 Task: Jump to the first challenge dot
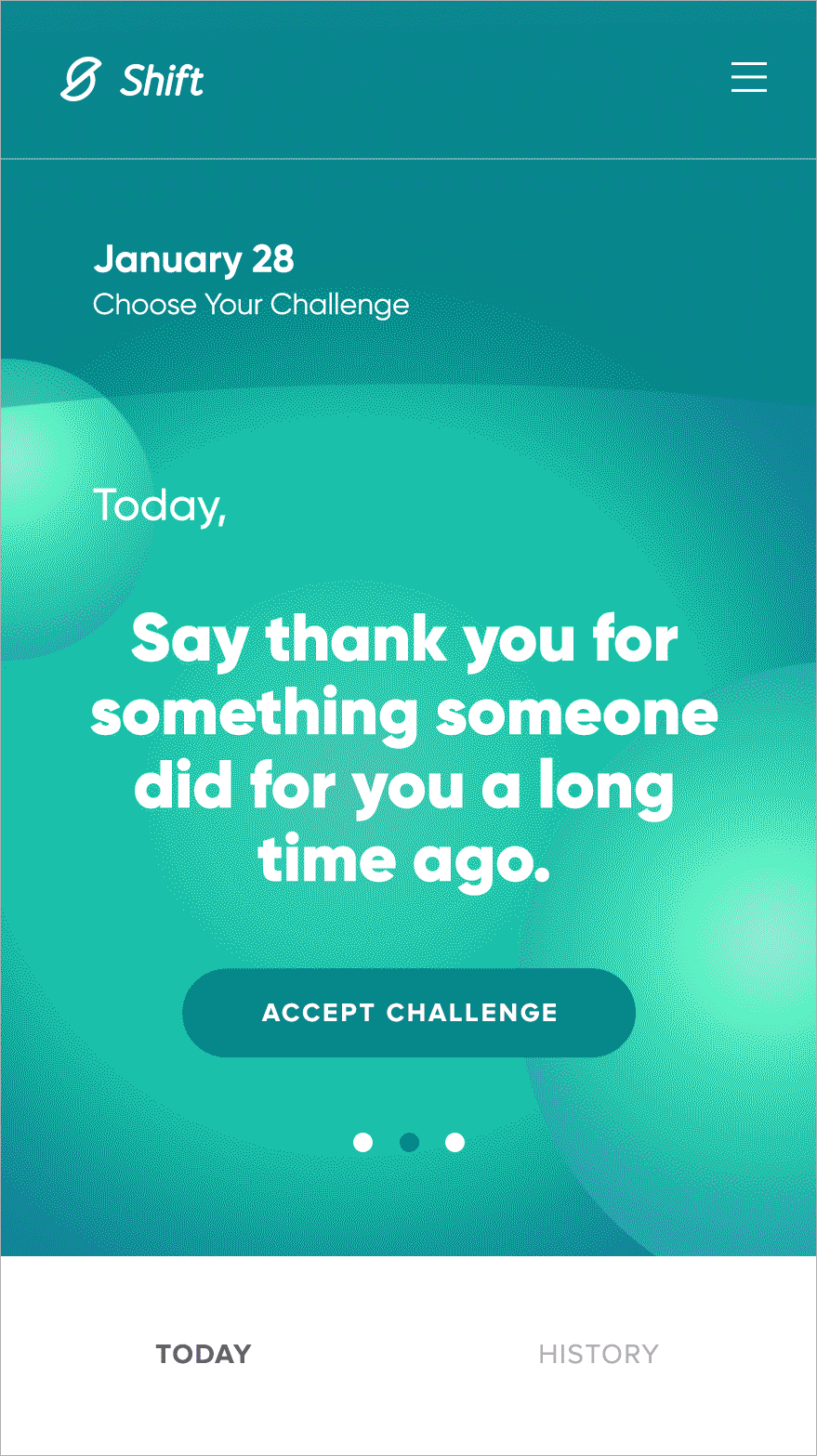[363, 1142]
